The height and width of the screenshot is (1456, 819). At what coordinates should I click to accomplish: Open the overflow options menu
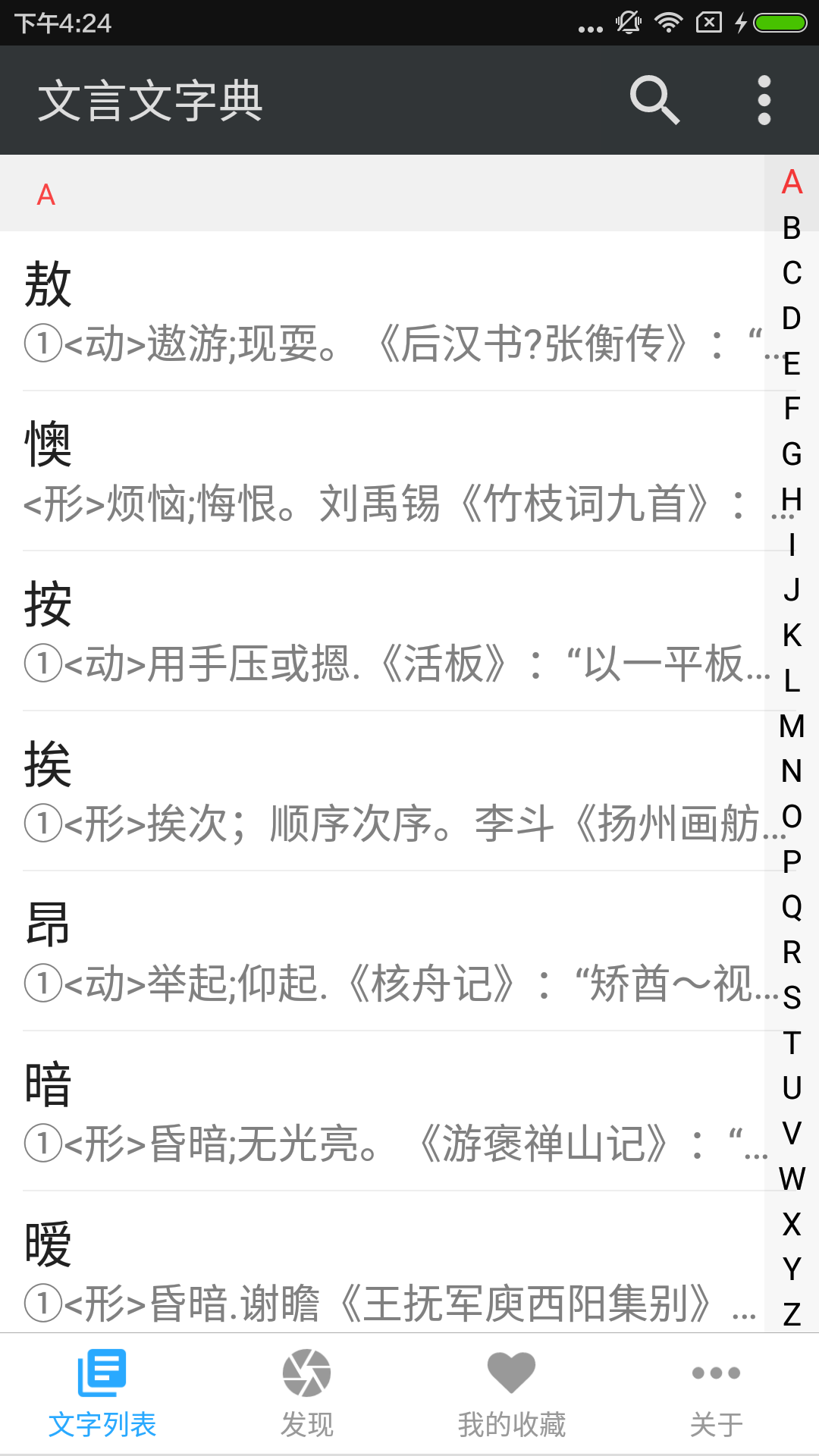click(764, 100)
